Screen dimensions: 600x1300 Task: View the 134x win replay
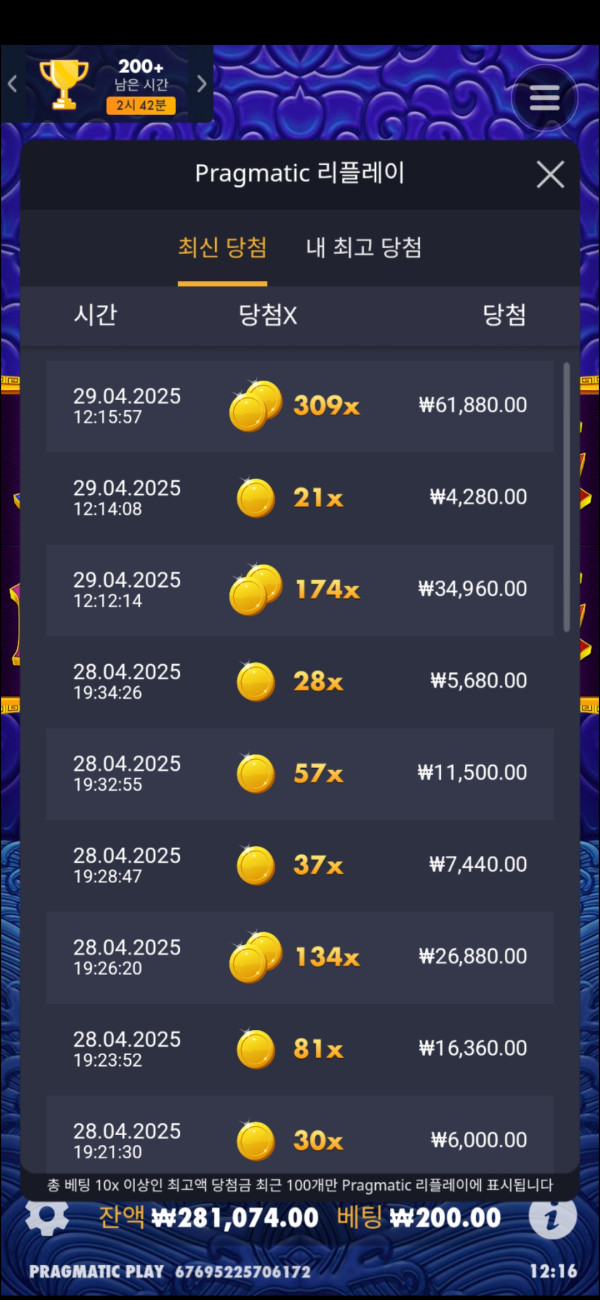point(299,957)
